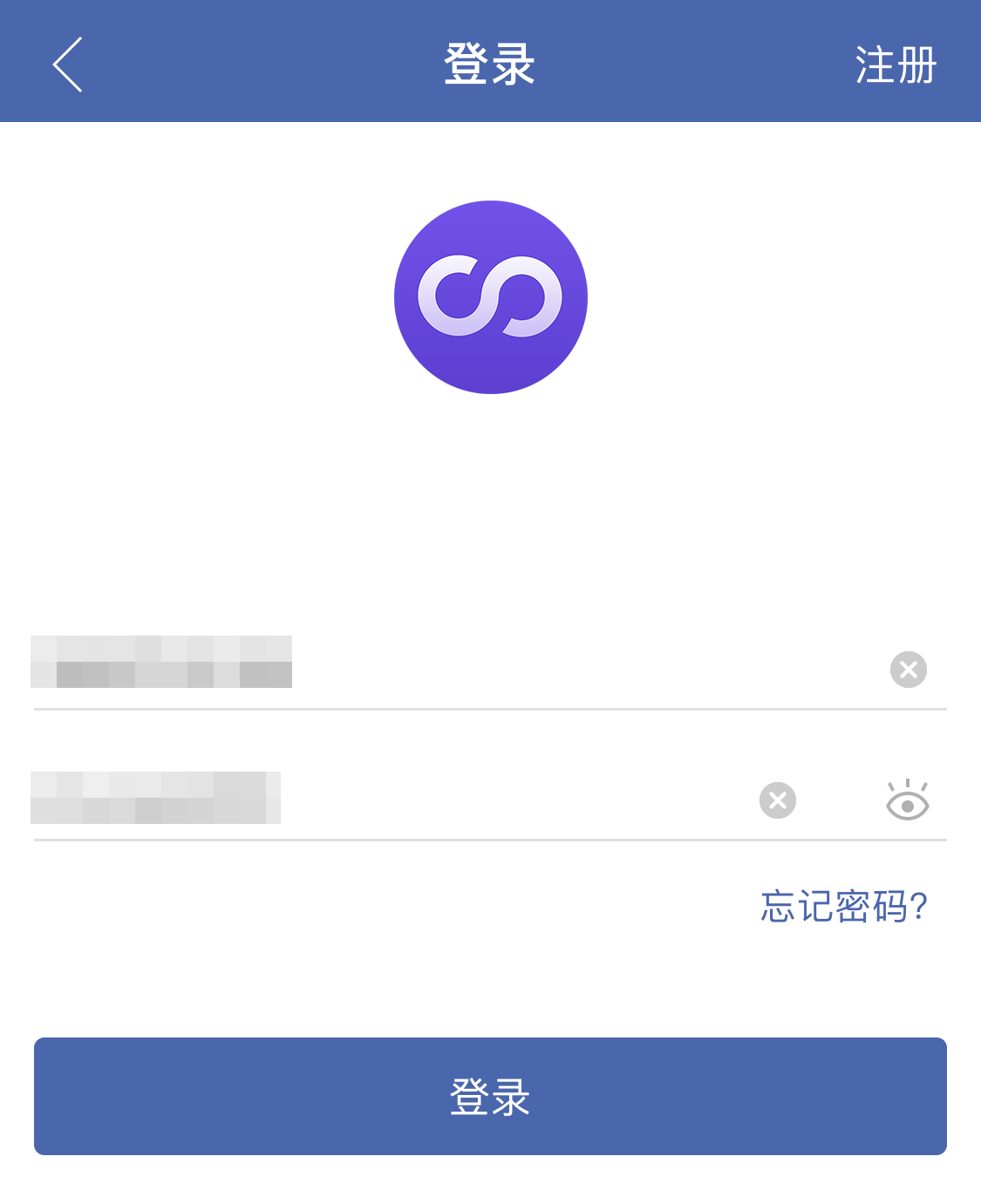981x1204 pixels.
Task: Show the password using the eye toggle
Action: click(907, 799)
